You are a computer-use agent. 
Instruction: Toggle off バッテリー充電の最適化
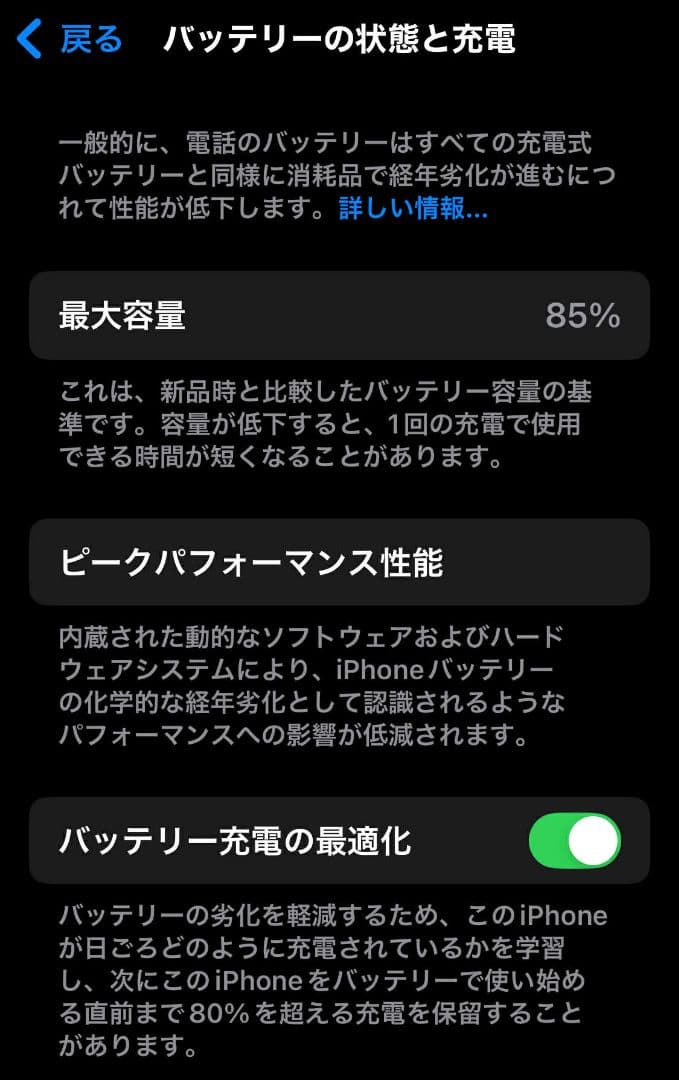click(x=574, y=841)
